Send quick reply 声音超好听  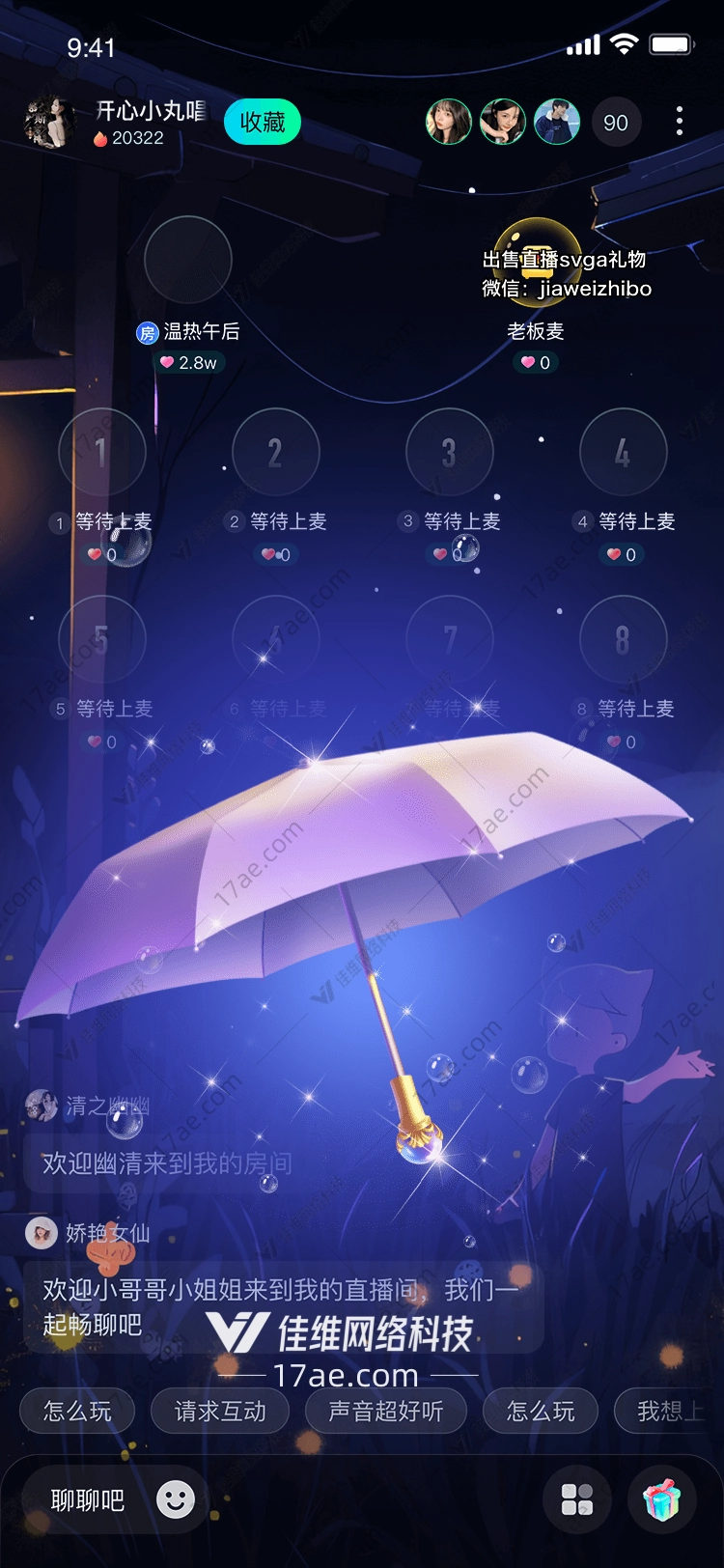[x=386, y=1412]
